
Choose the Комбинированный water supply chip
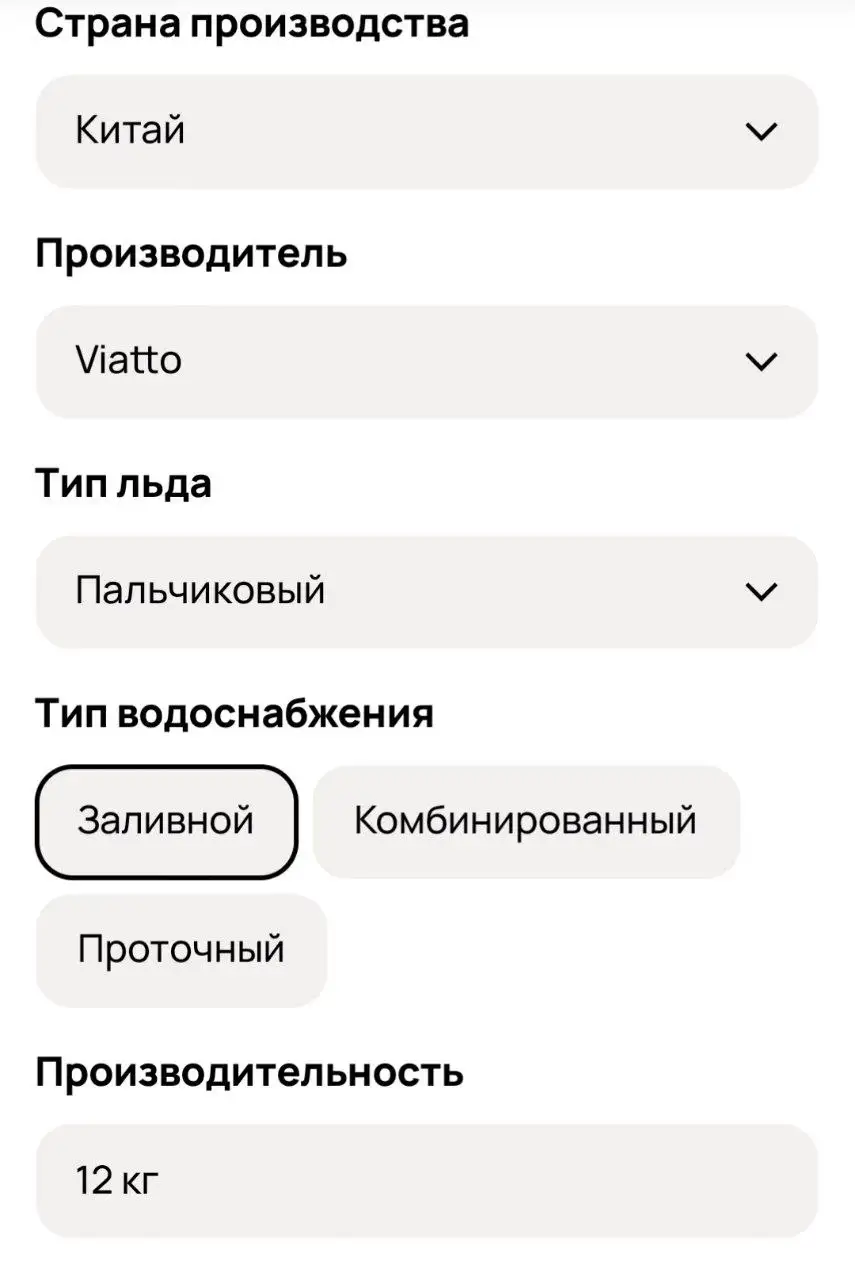coord(526,821)
